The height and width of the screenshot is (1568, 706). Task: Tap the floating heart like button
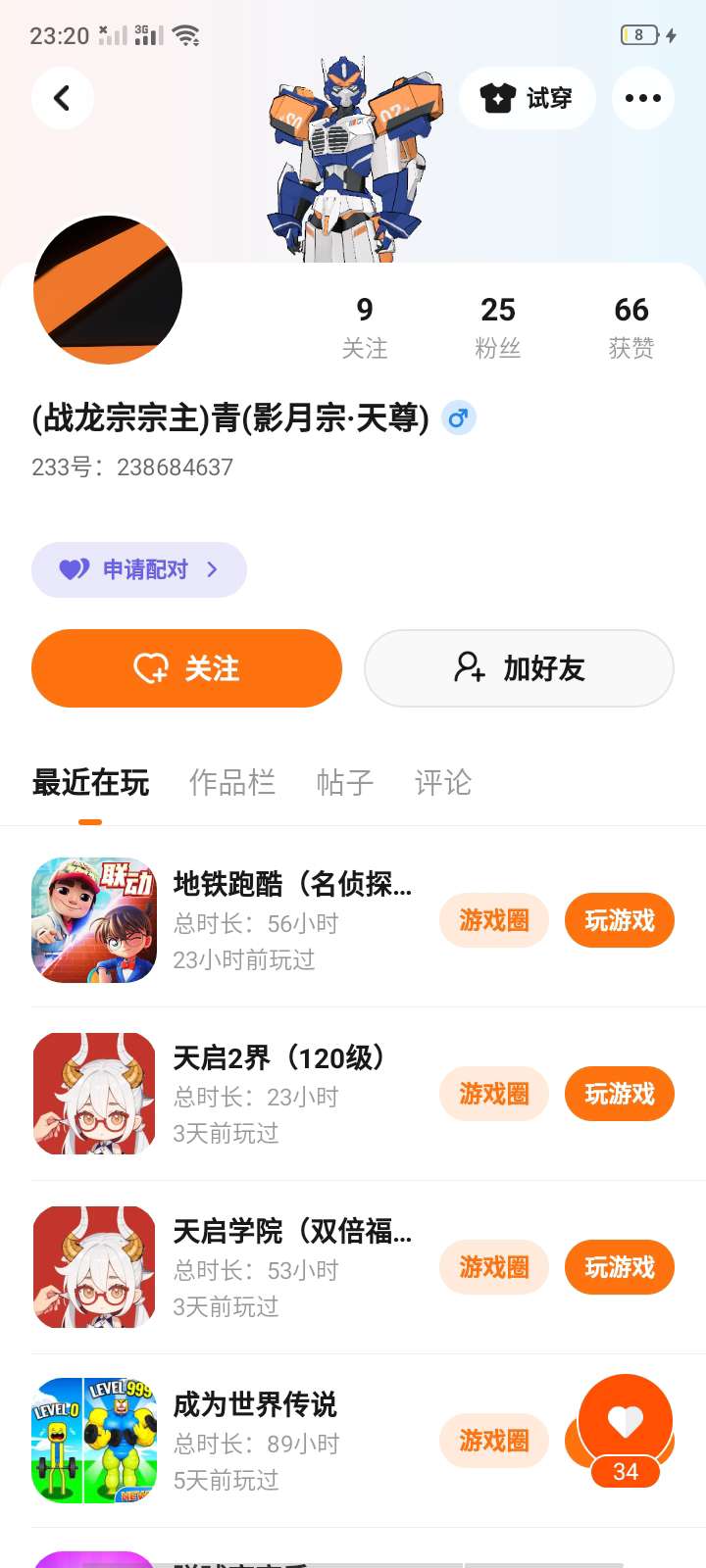[x=626, y=1421]
